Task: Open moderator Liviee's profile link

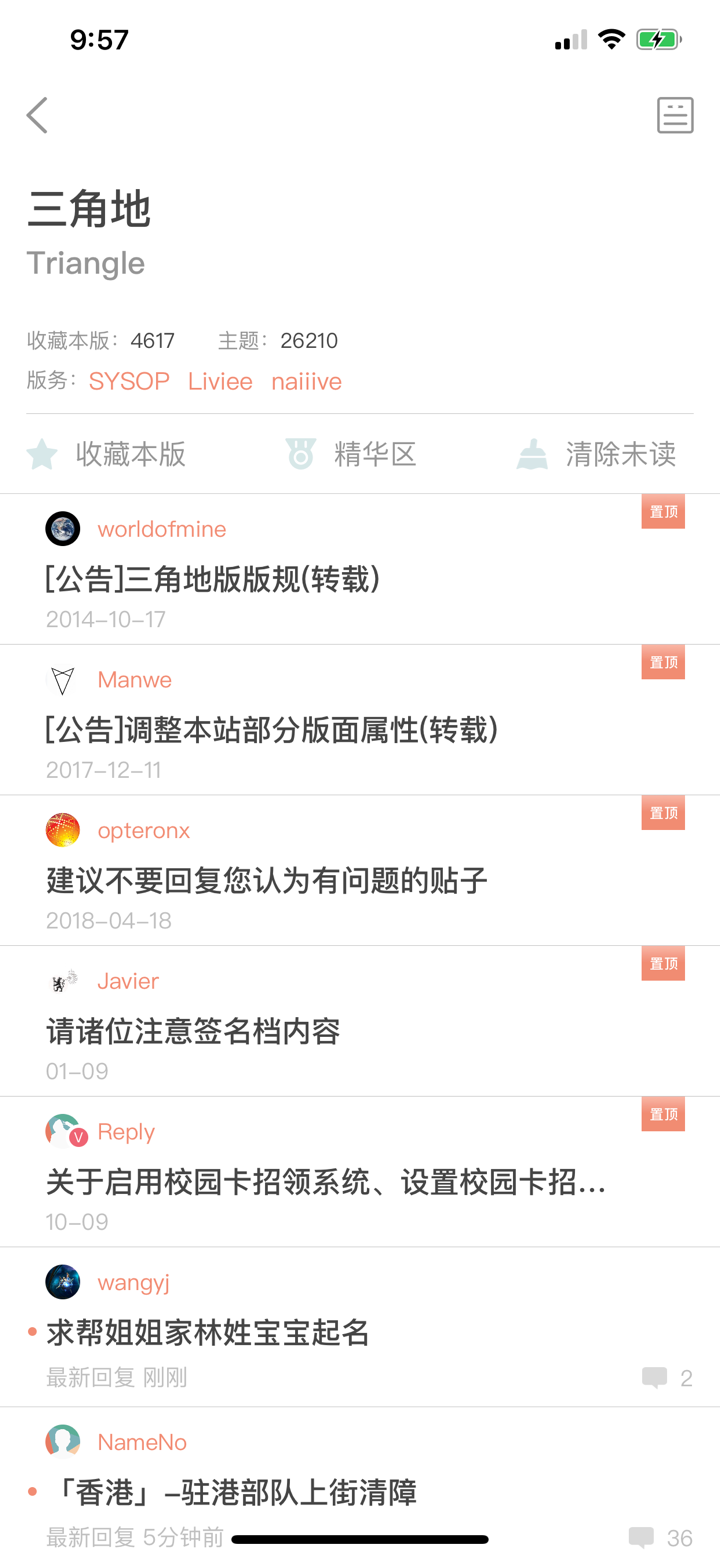Action: click(x=220, y=381)
